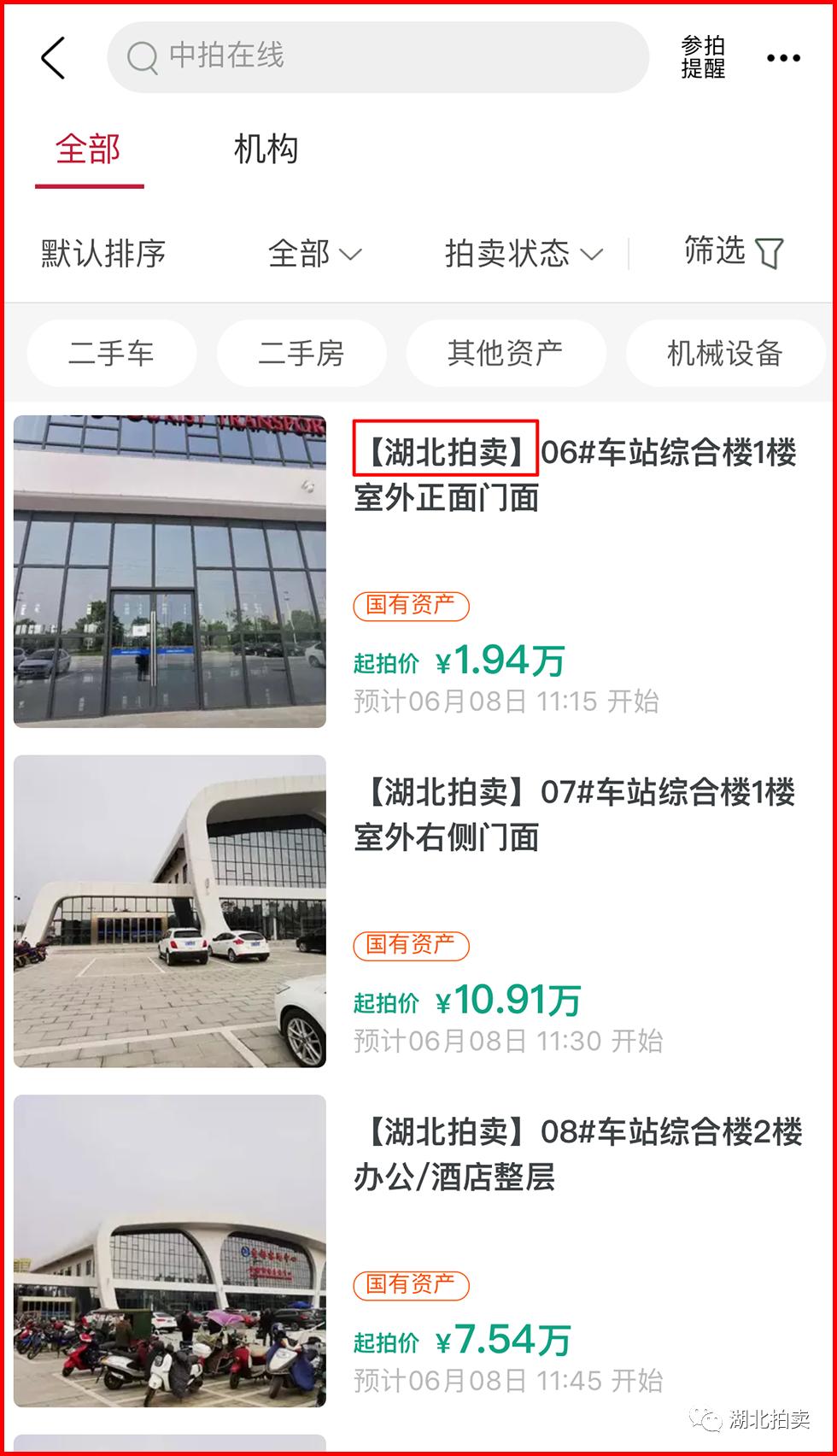Tap the 参拍提醒 reminder icon
837x1456 pixels.
703,58
